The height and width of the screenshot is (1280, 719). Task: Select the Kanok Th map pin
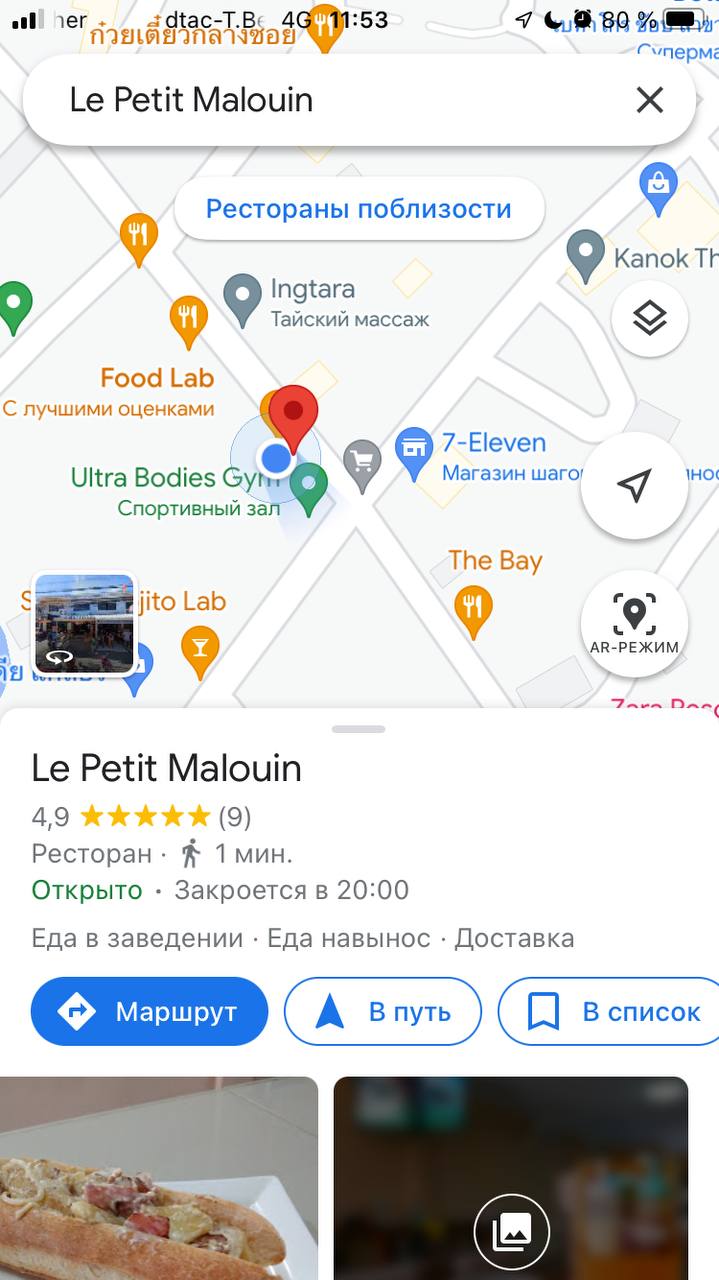pos(585,256)
